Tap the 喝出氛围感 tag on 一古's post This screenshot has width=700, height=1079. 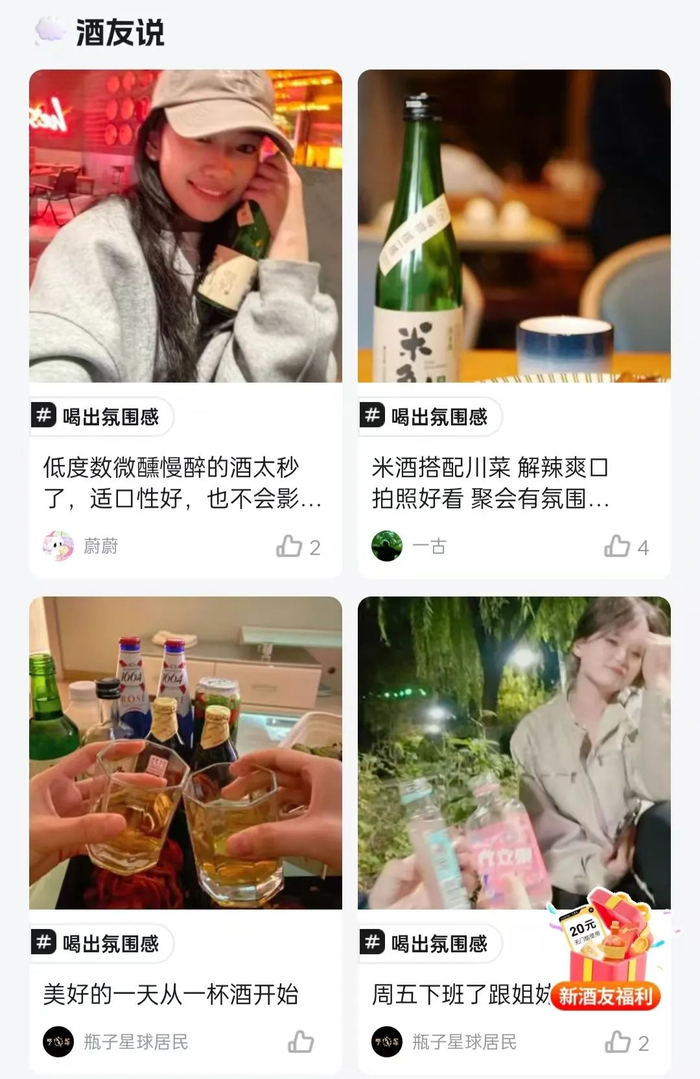430,416
